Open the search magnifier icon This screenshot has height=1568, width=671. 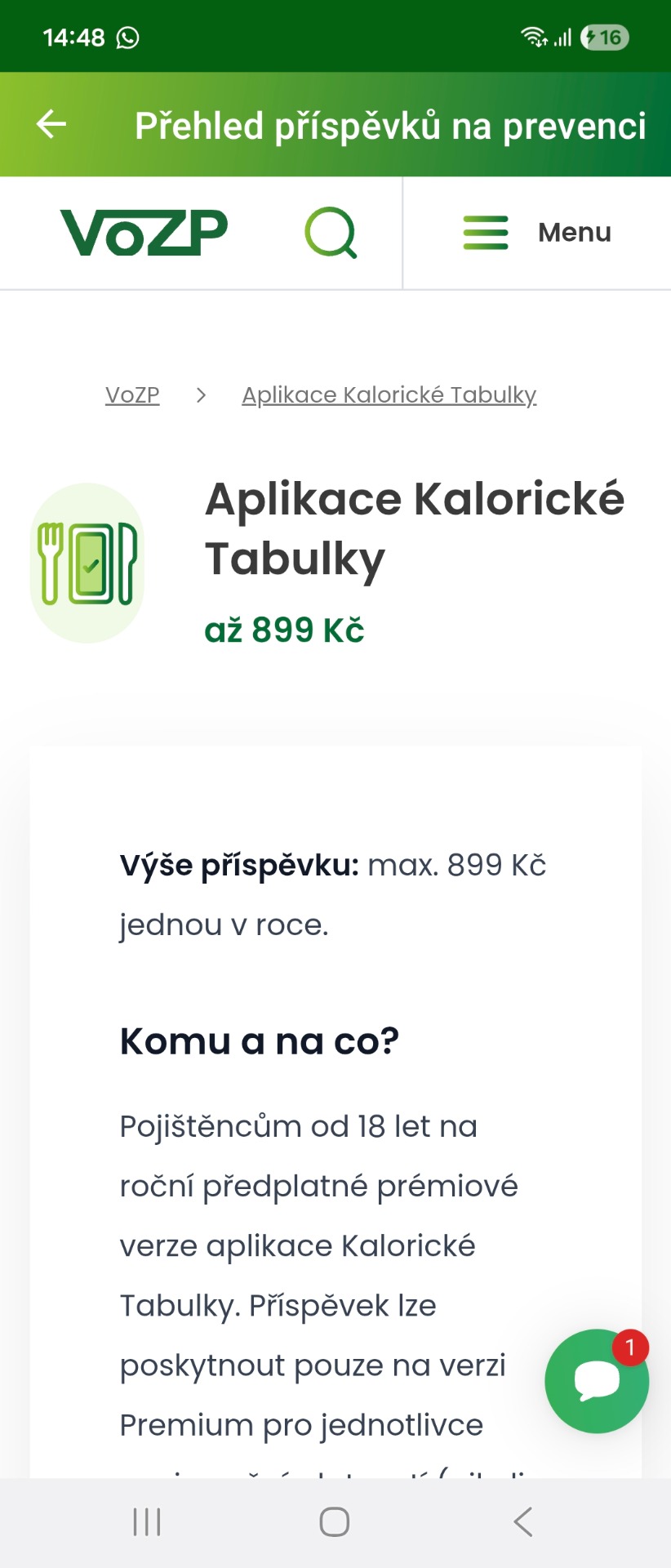tap(331, 233)
